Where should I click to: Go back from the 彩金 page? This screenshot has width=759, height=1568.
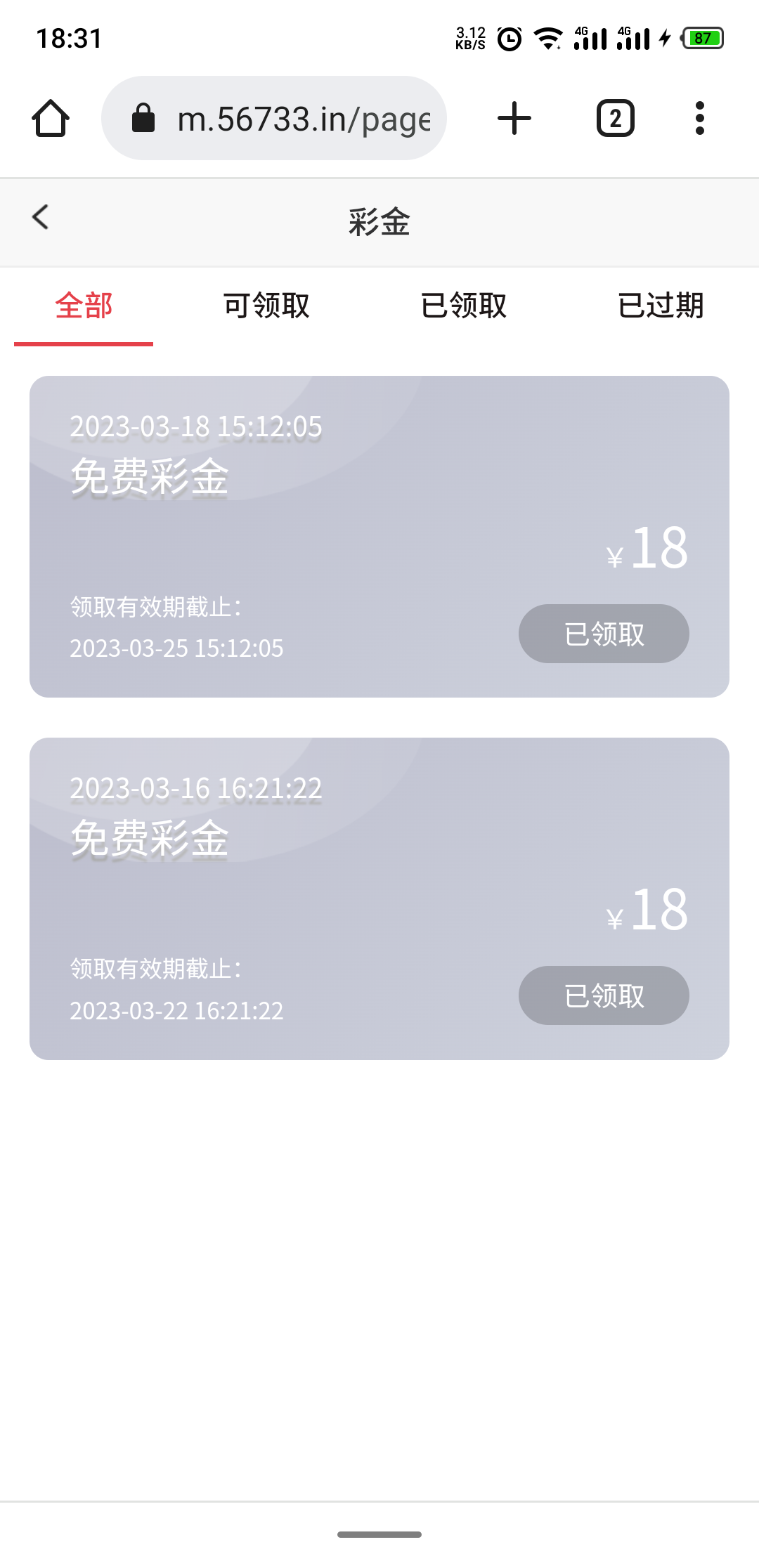[x=41, y=217]
